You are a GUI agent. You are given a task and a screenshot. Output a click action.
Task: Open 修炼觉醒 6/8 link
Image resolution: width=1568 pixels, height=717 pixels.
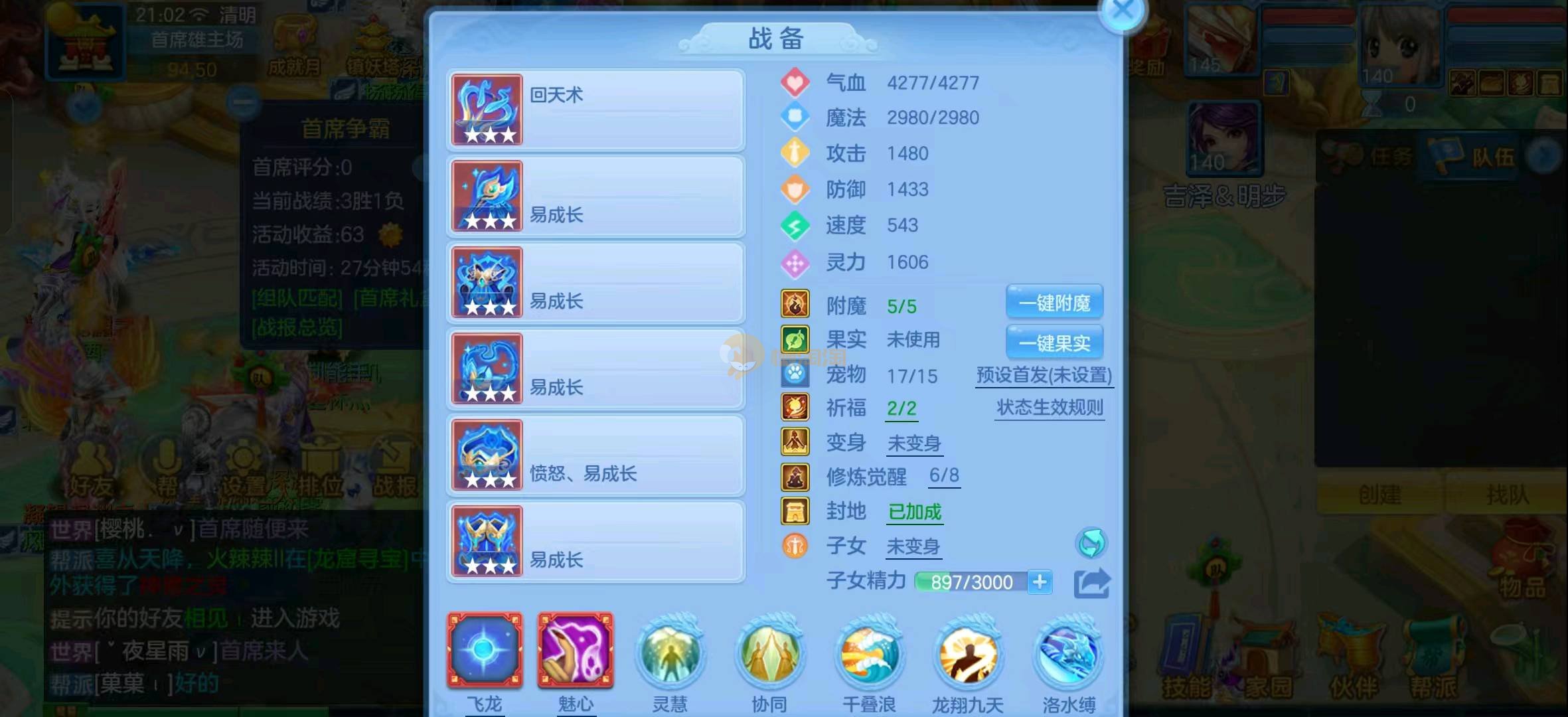(x=943, y=475)
